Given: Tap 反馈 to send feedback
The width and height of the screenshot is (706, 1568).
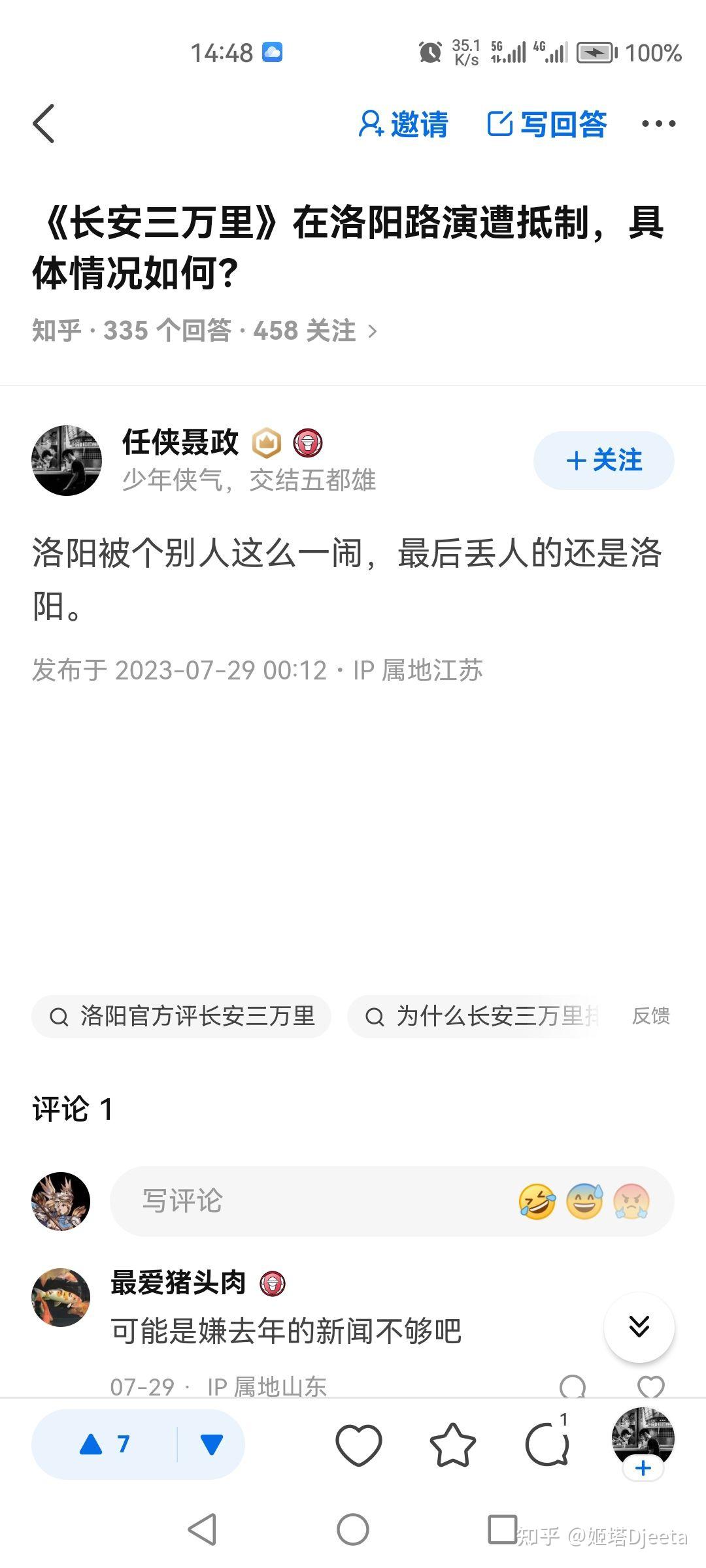Looking at the screenshot, I should (x=650, y=1017).
